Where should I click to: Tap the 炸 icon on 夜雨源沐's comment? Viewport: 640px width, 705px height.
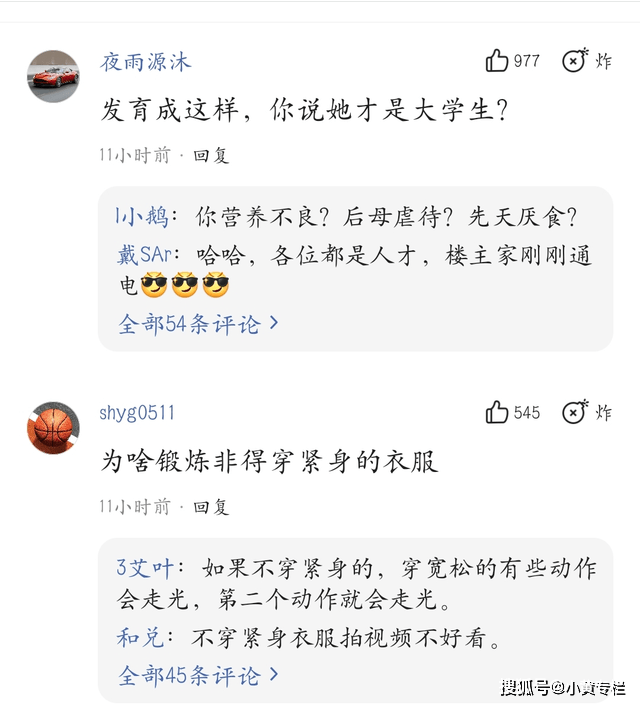[575, 61]
